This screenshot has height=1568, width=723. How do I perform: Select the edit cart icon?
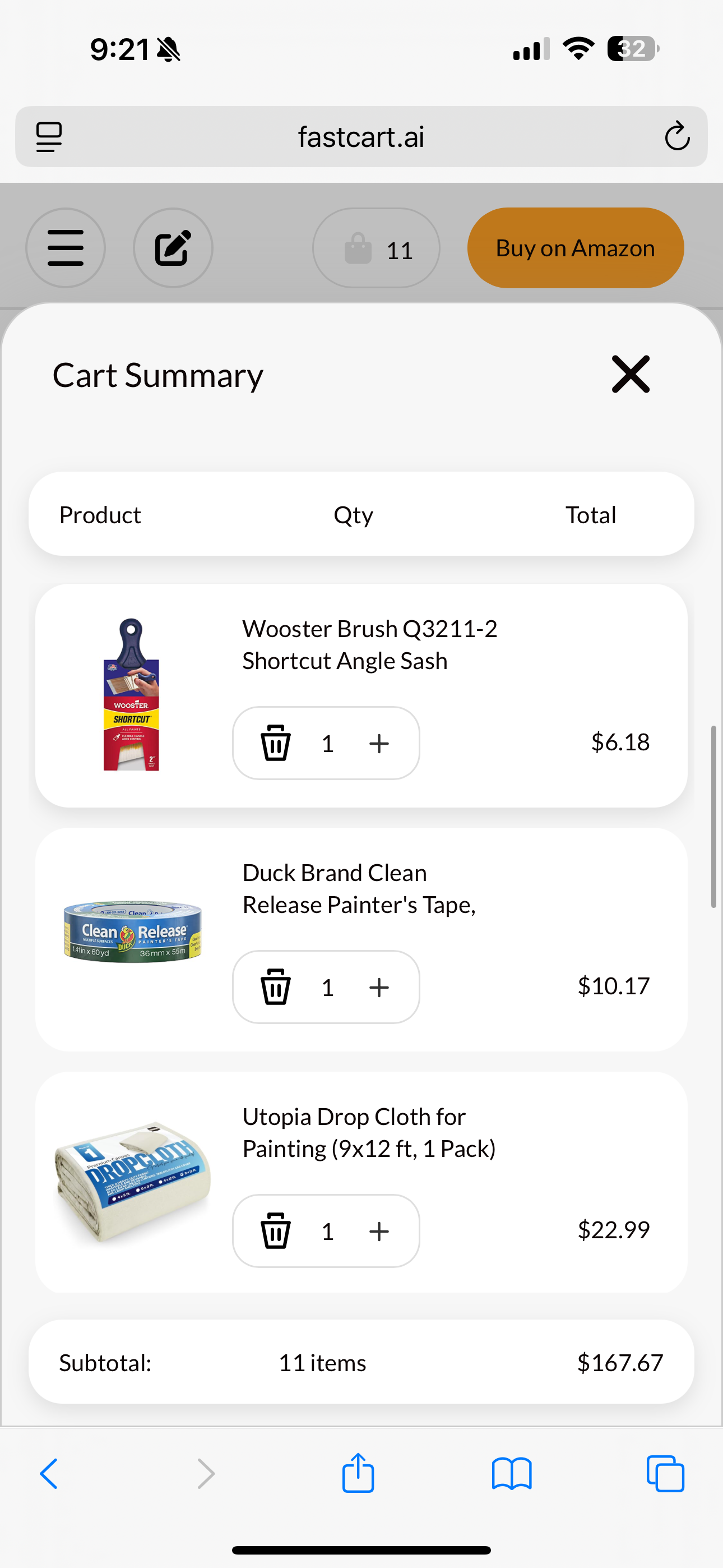[x=173, y=248]
